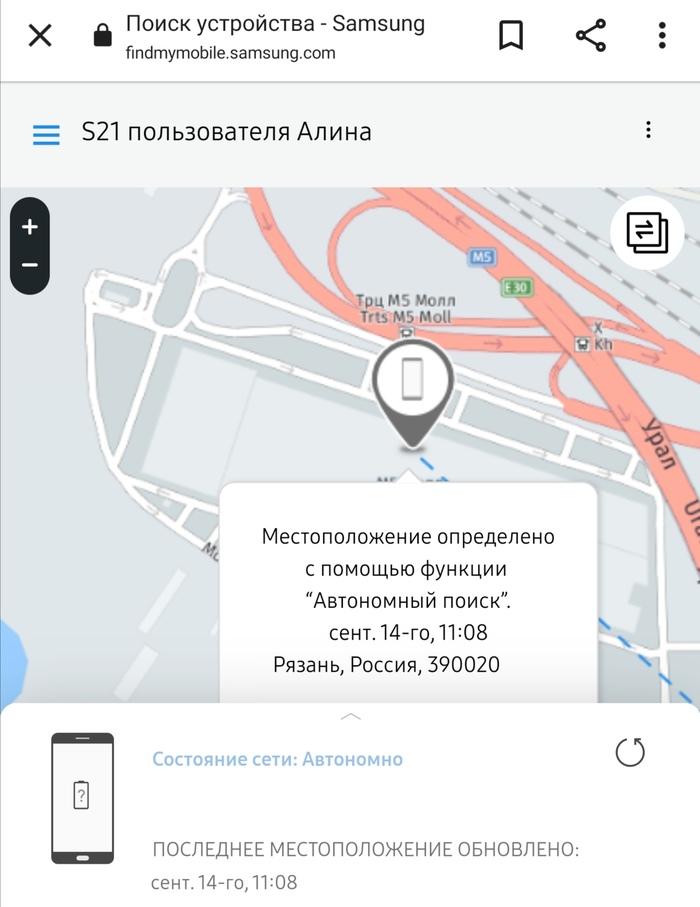Expand the device status panel
The image size is (700, 907).
click(x=350, y=717)
